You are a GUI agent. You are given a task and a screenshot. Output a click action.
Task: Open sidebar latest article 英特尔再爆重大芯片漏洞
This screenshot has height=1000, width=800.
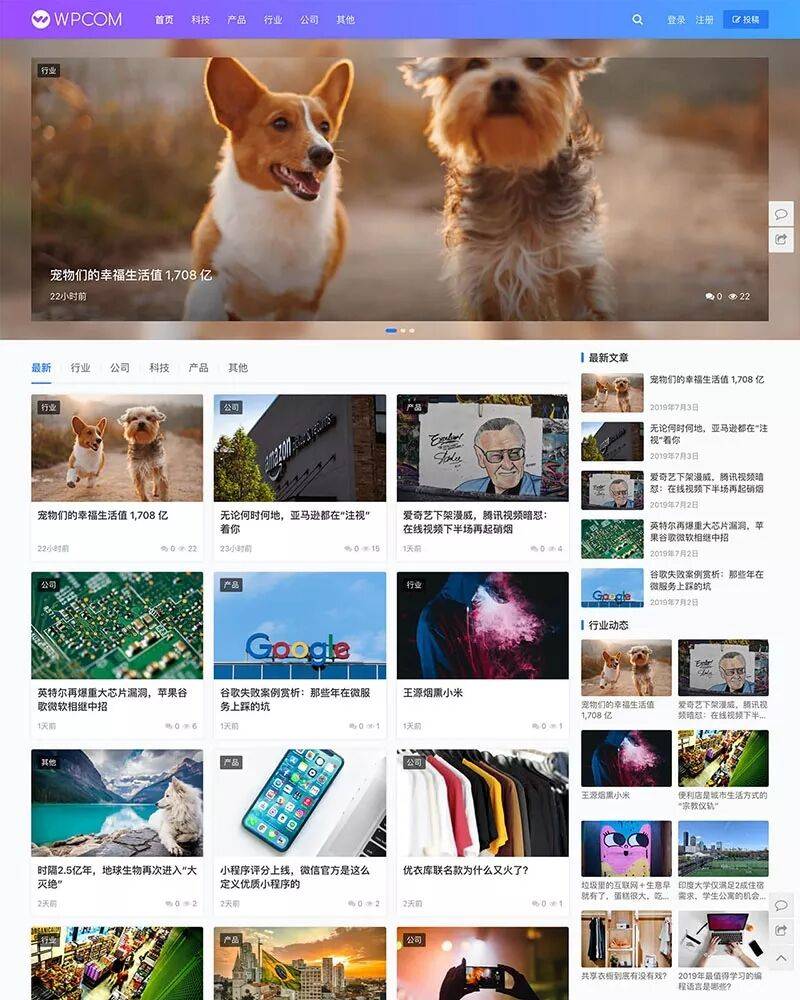705,531
